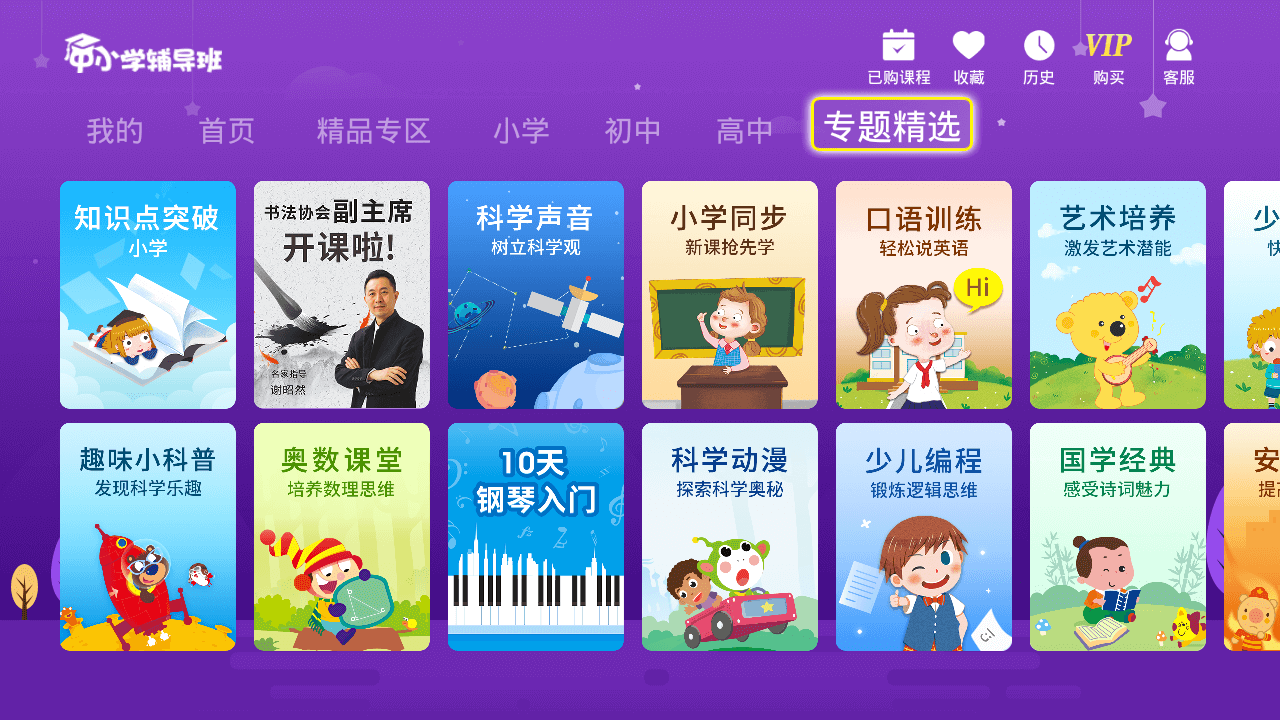The image size is (1280, 720).
Task: Go to the 精品专区 tab
Action: click(373, 131)
